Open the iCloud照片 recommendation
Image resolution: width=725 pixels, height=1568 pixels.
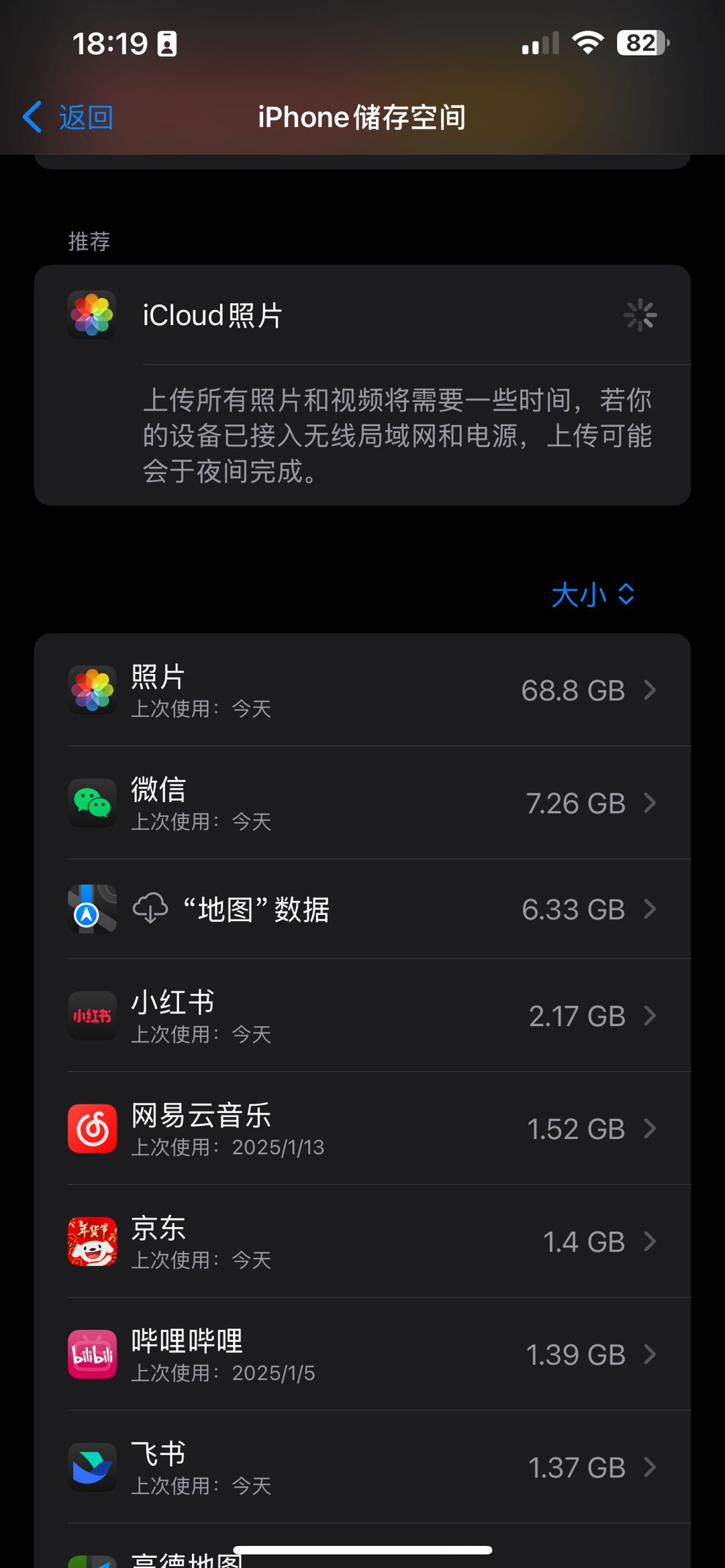click(x=362, y=315)
